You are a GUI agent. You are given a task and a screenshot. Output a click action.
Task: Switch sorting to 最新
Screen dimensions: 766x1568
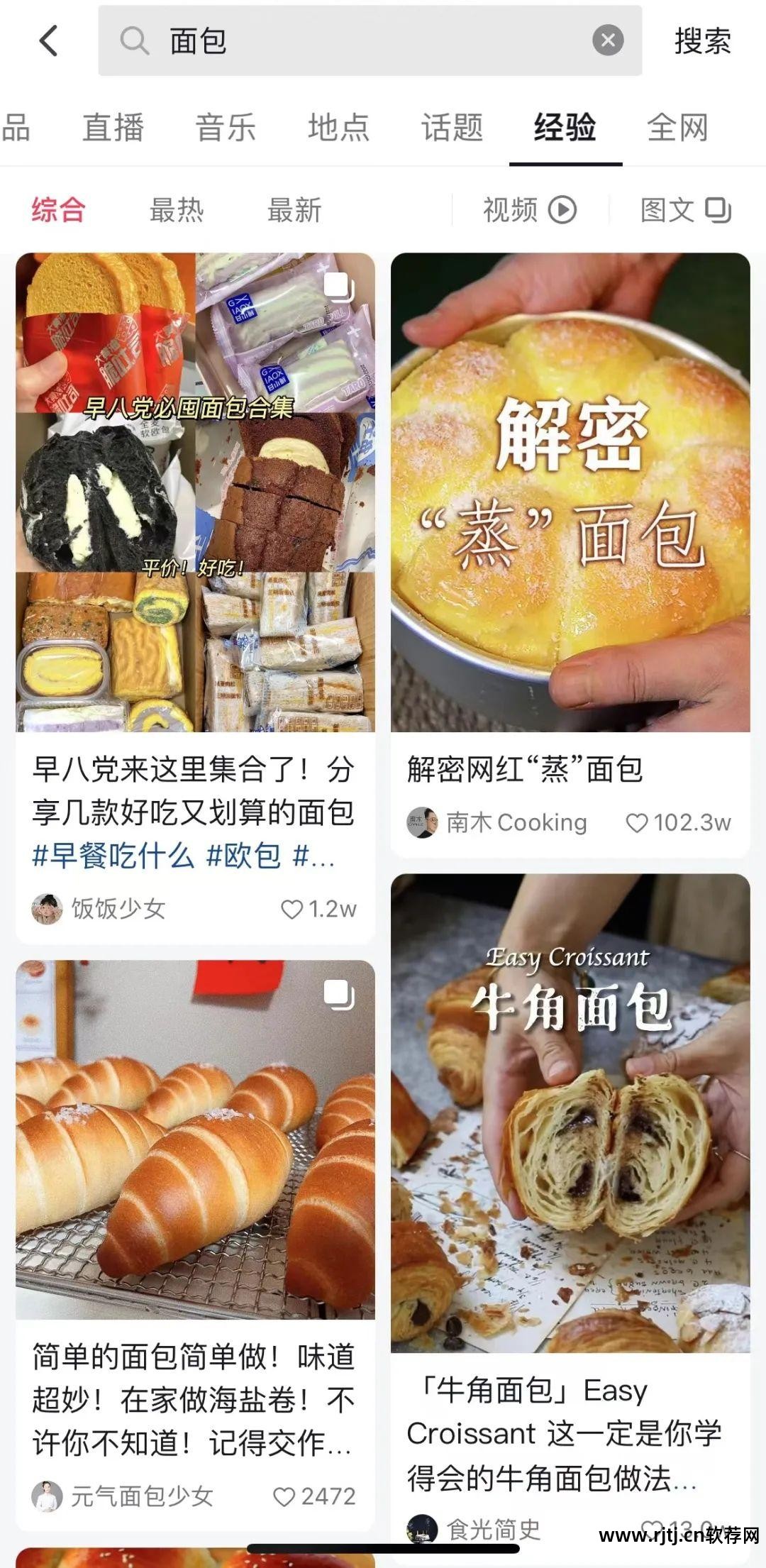[x=294, y=208]
